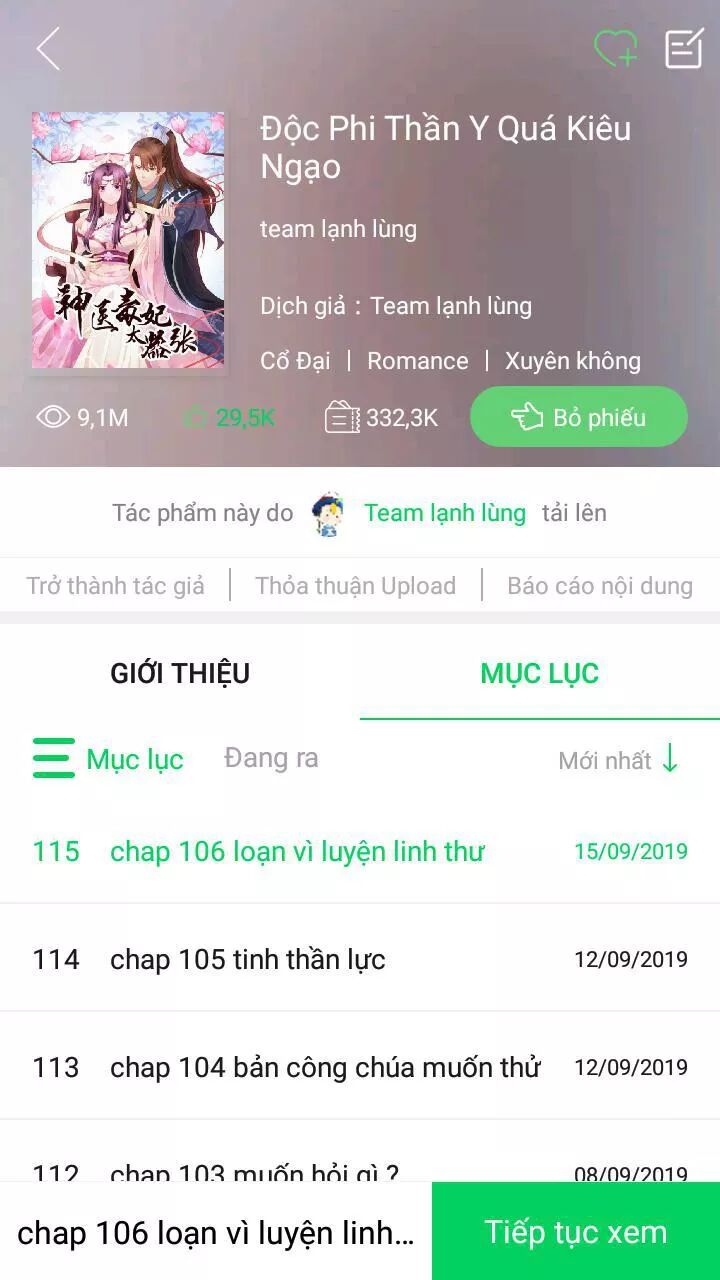Screen dimensions: 720x1280
Task: Switch to the MỤC LỤC tab
Action: 540,673
